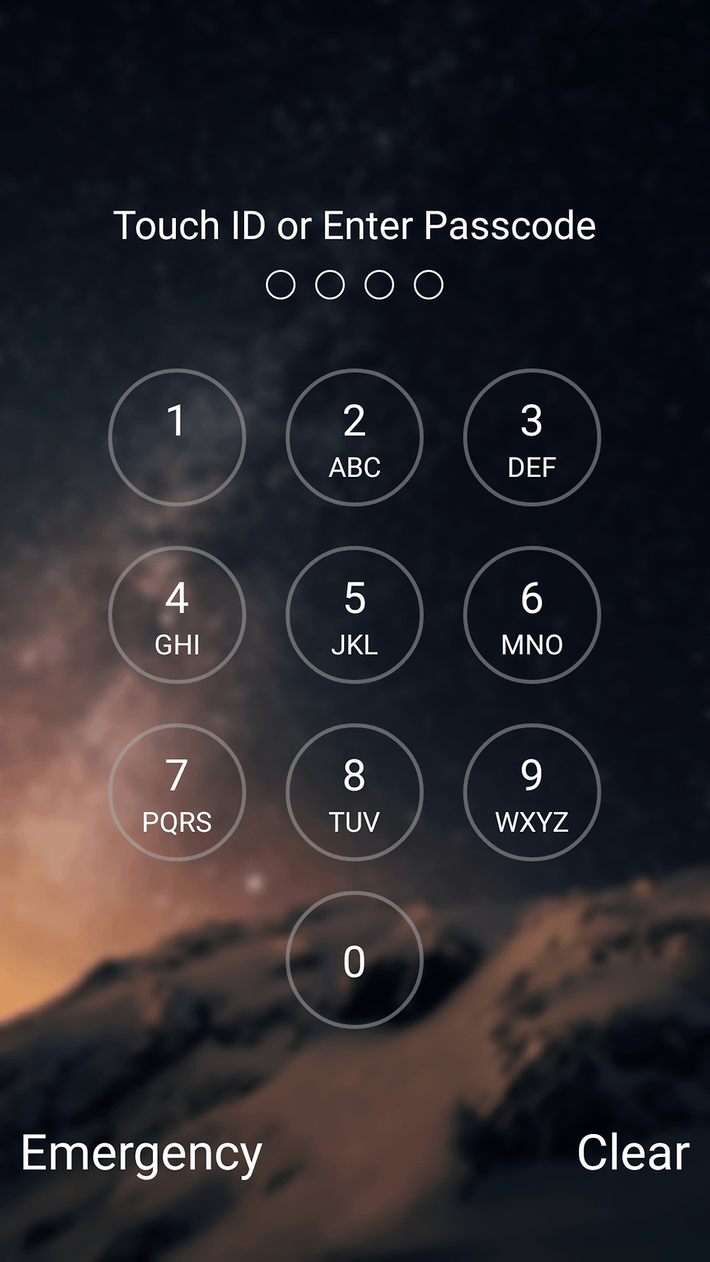
Task: Clear the entered passcode digits
Action: [633, 1153]
